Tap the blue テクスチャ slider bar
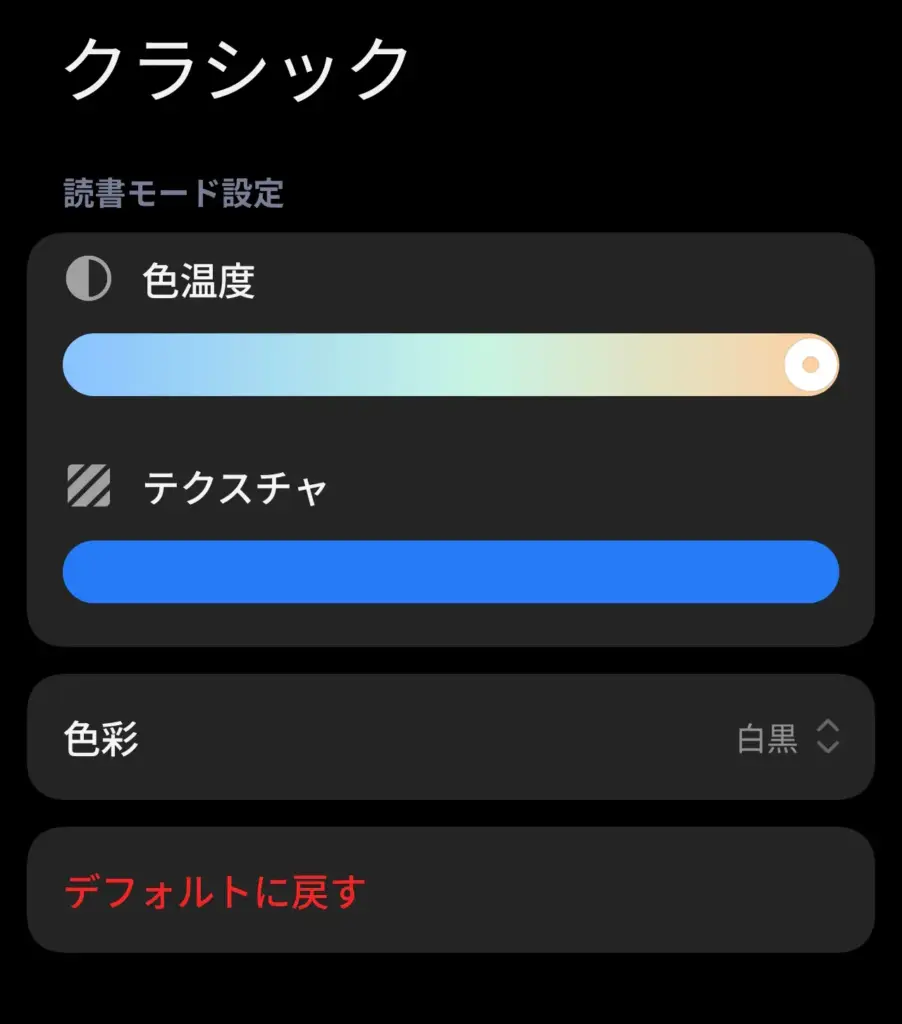 click(x=450, y=571)
